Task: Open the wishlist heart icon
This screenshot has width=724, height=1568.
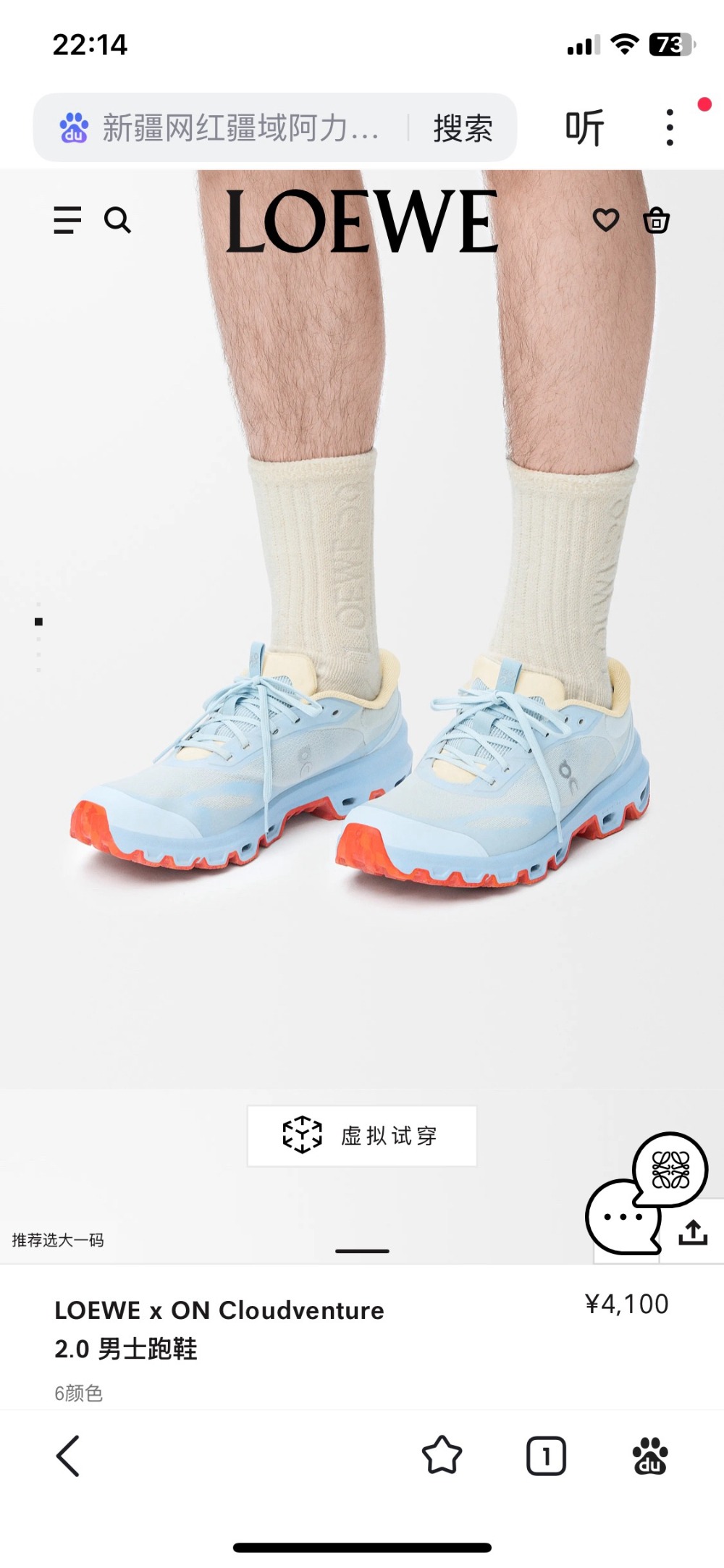Action: 606,220
